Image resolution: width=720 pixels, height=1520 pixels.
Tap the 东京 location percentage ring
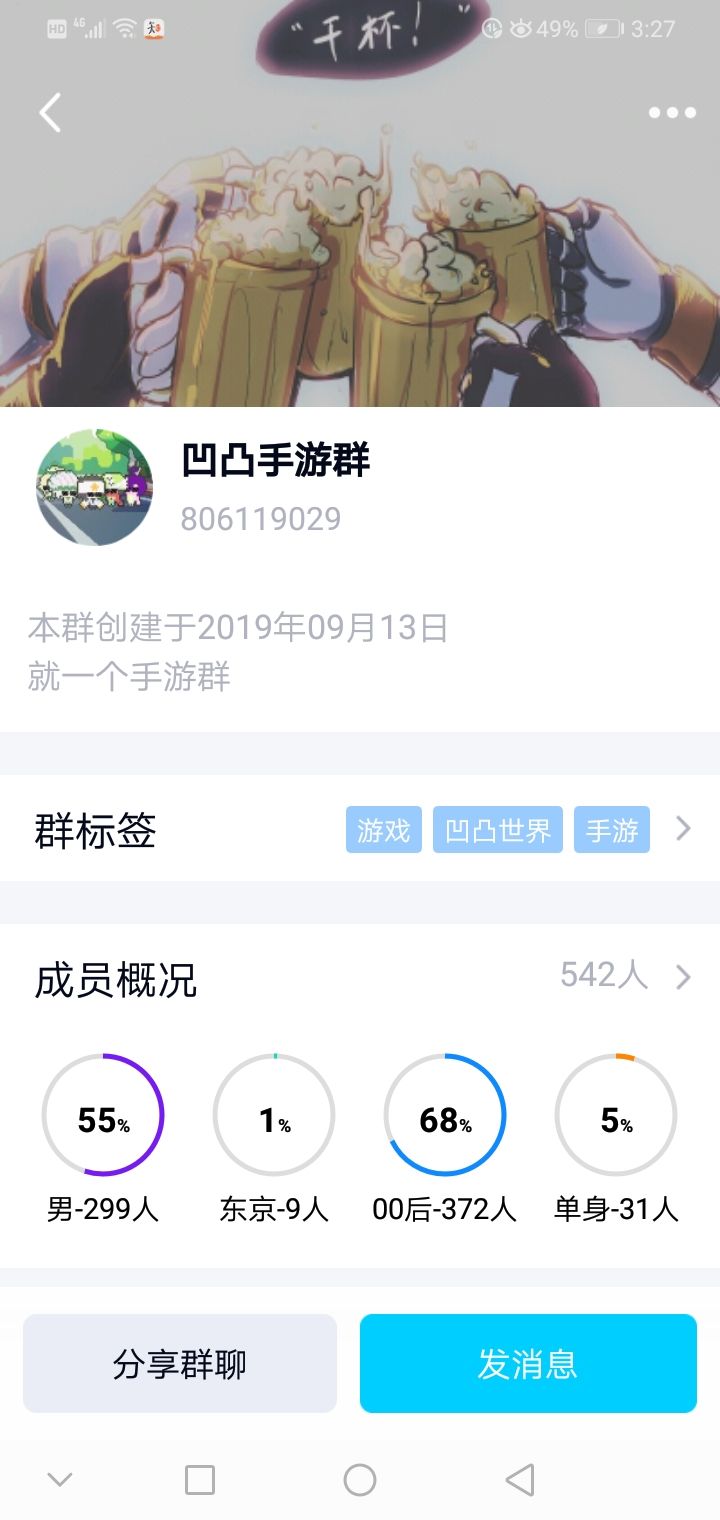[274, 1113]
